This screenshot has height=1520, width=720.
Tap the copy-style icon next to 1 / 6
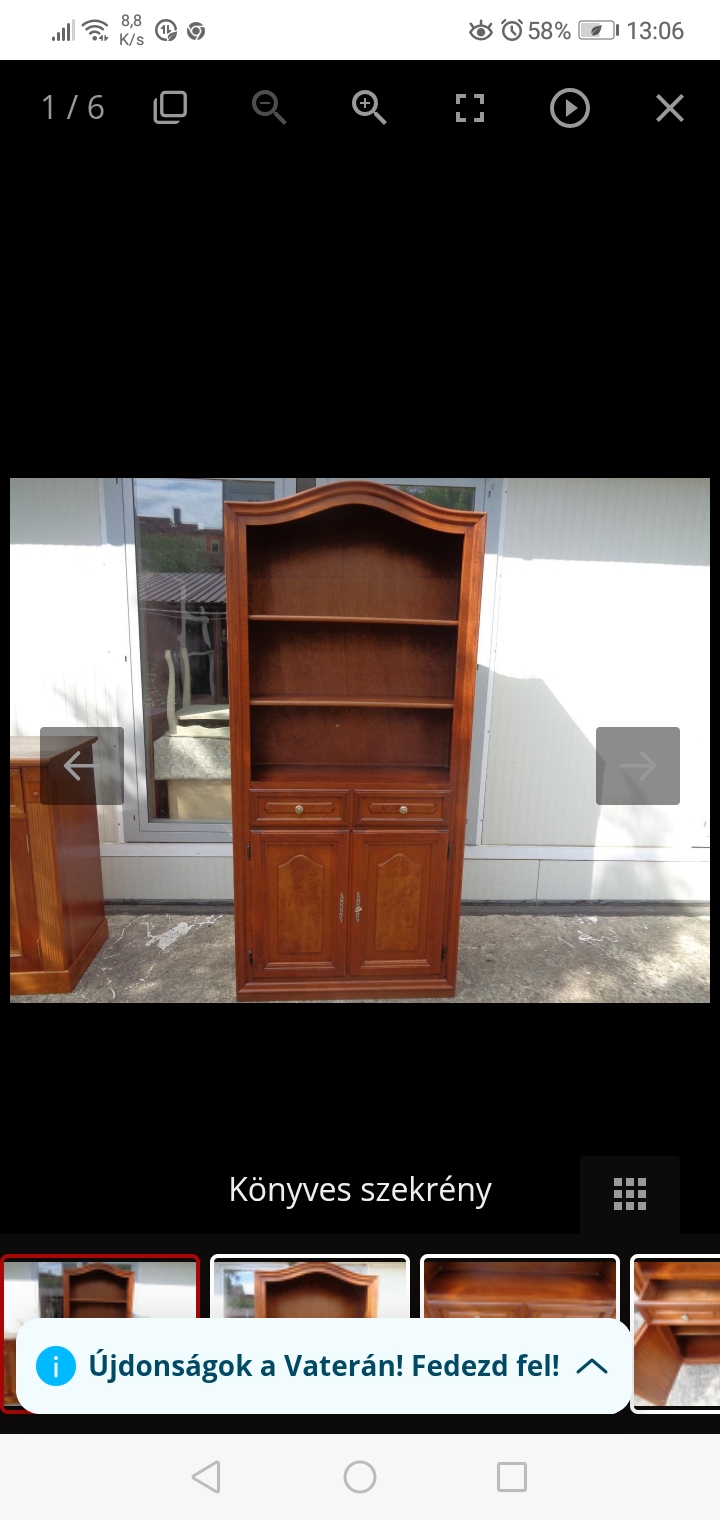[170, 108]
